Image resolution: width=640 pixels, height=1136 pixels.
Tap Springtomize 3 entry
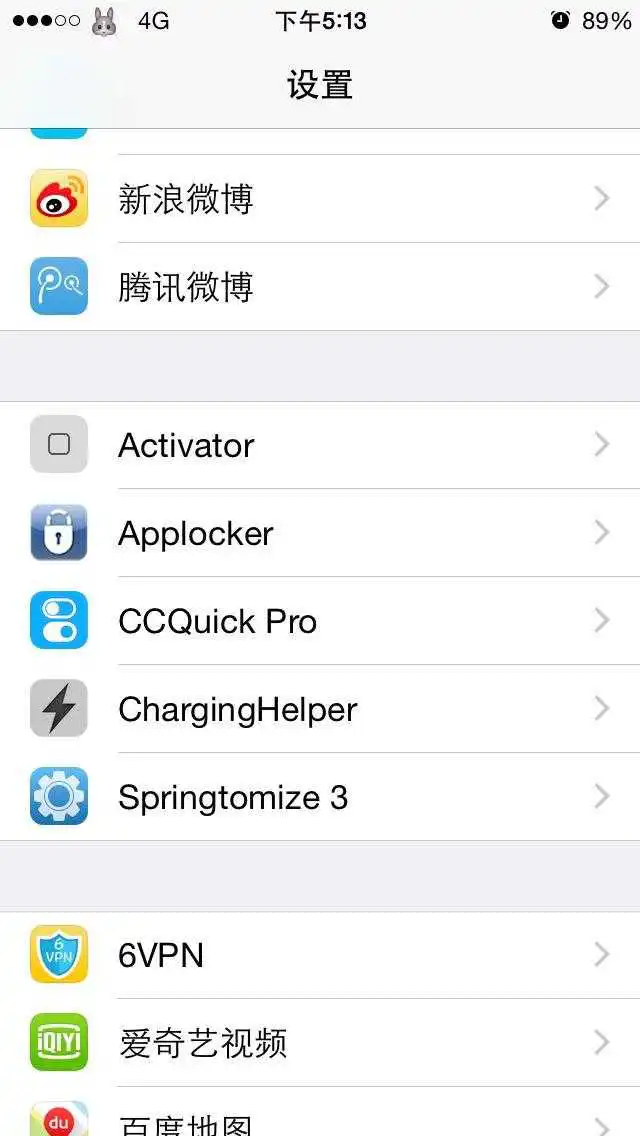coord(320,797)
